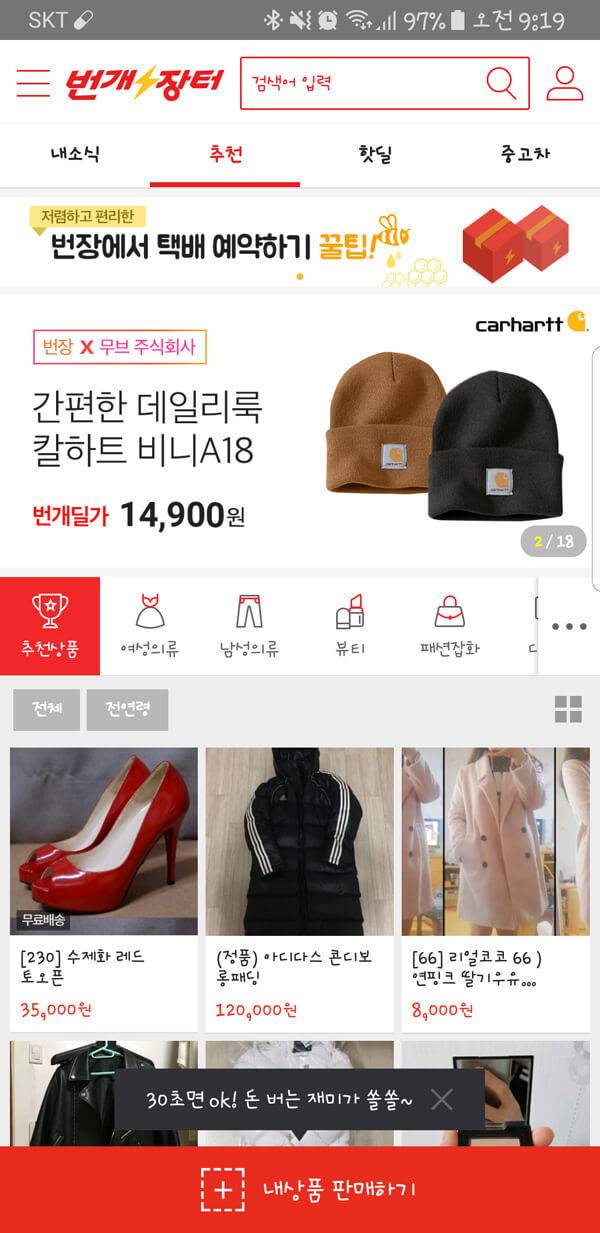Select the 여성의류 category

tap(149, 625)
